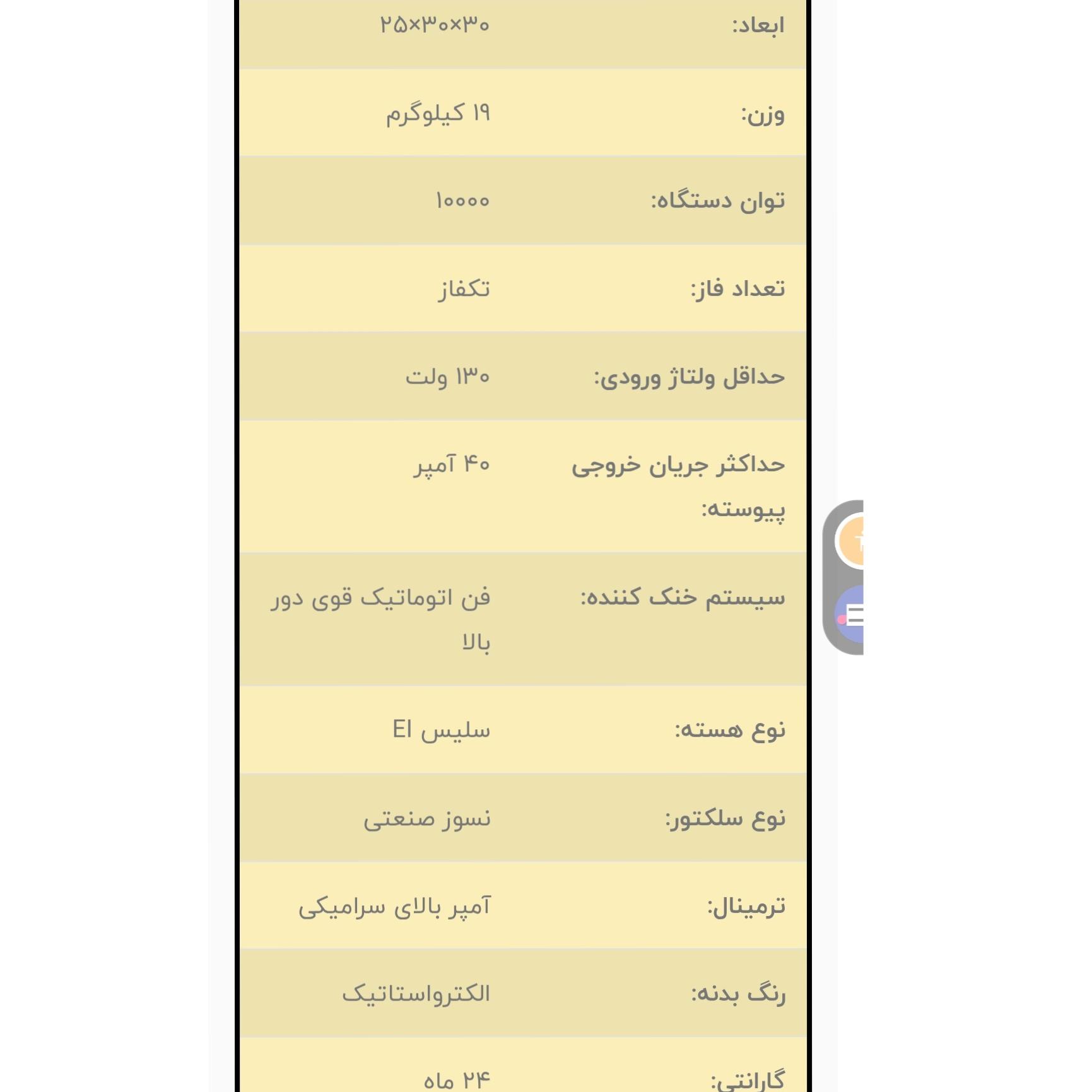Open the purple list icon in floating panel
Image resolution: width=1092 pixels, height=1092 pixels.
coord(850,614)
